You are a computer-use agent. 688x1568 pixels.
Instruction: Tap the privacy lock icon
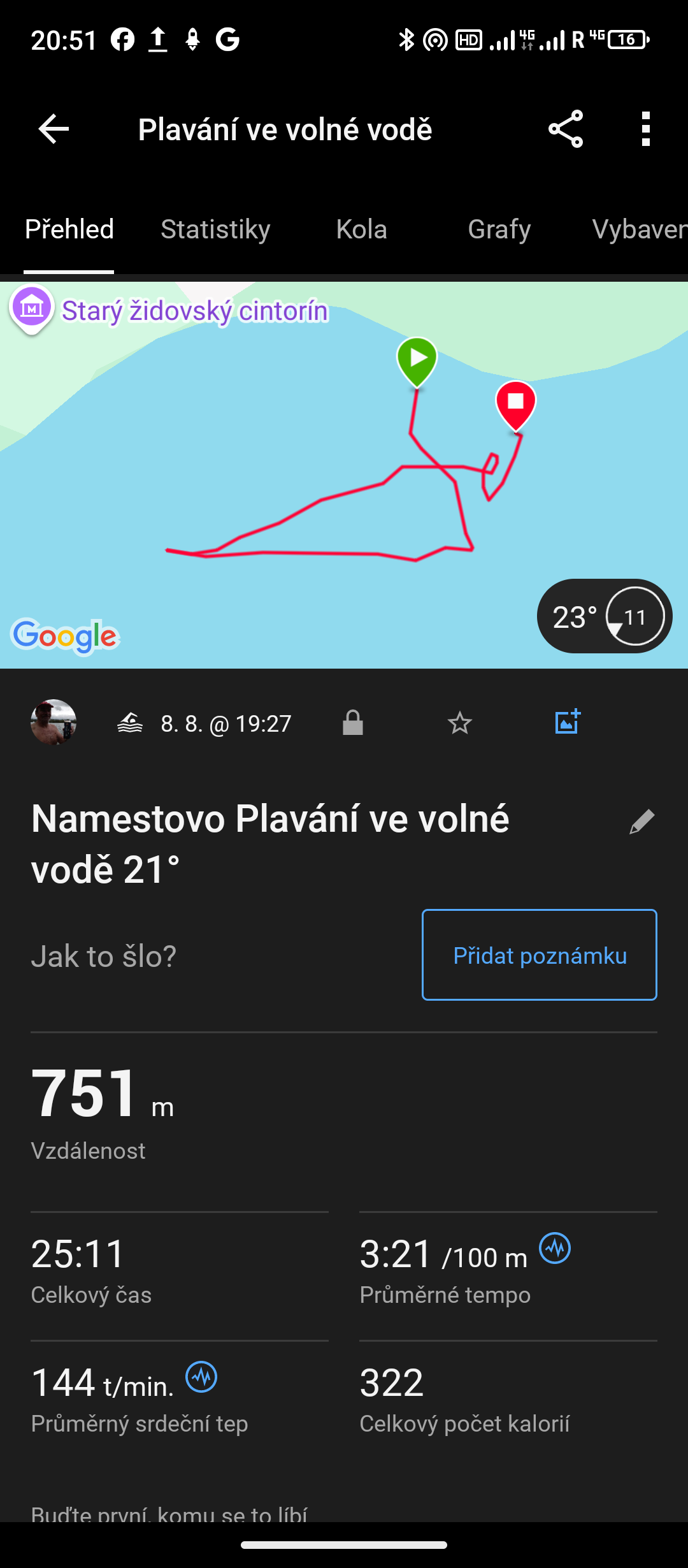[x=352, y=723]
